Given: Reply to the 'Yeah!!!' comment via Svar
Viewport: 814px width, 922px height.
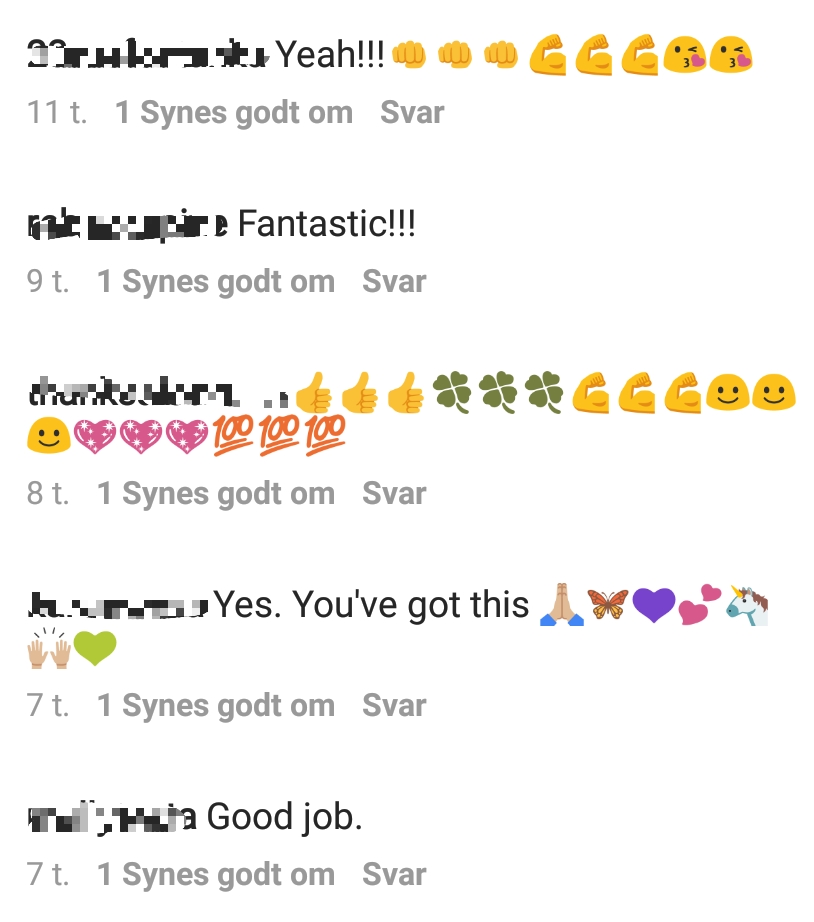Looking at the screenshot, I should pyautogui.click(x=411, y=113).
